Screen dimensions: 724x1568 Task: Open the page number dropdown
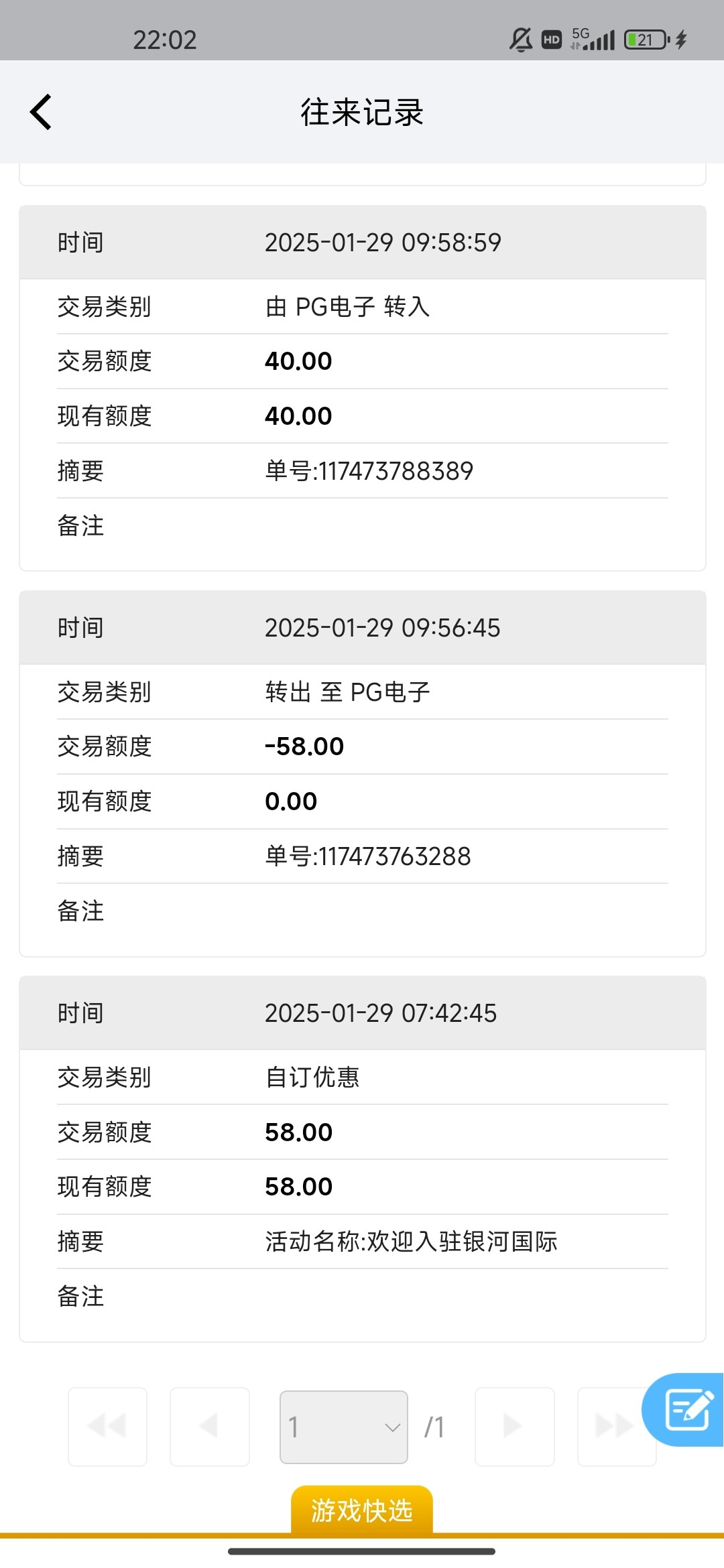343,1427
